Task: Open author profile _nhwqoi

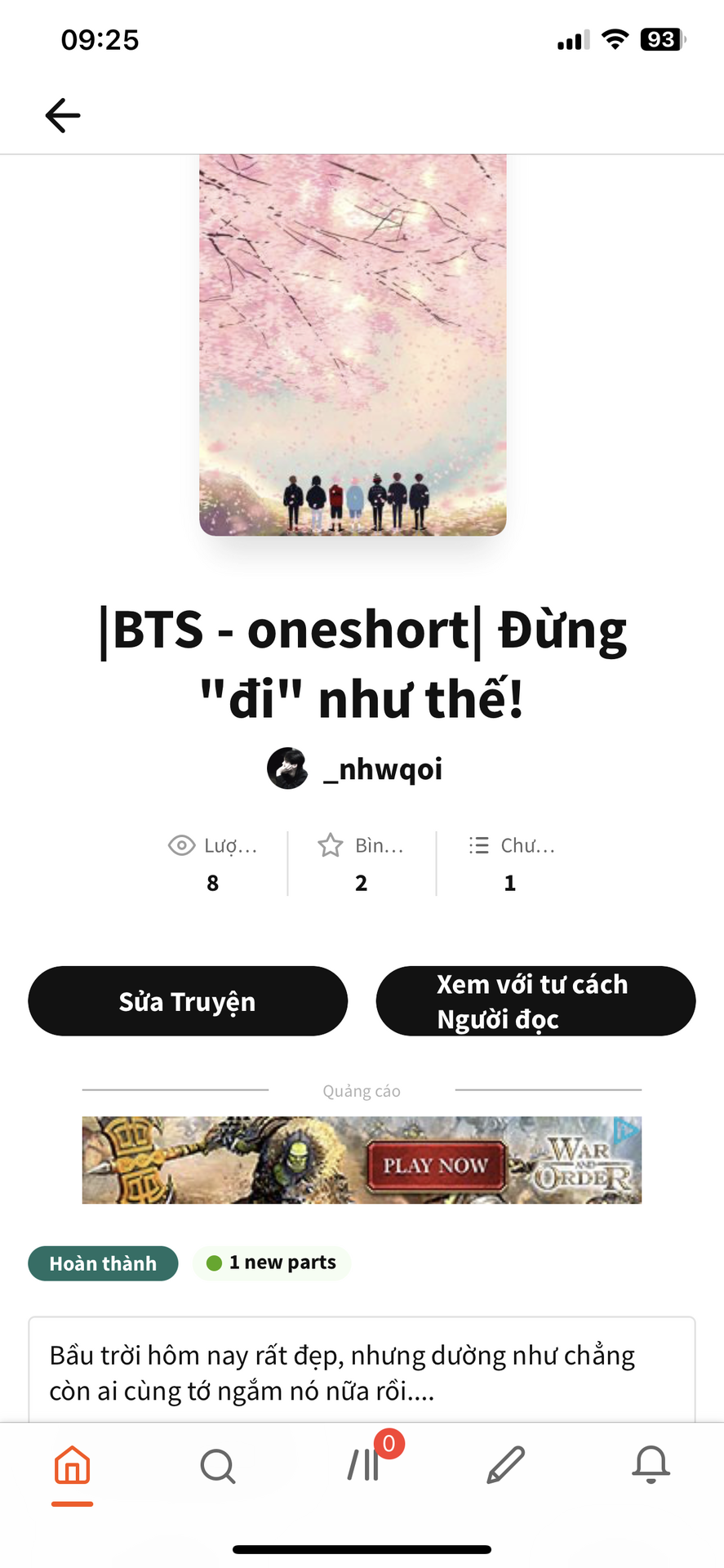Action: [355, 768]
